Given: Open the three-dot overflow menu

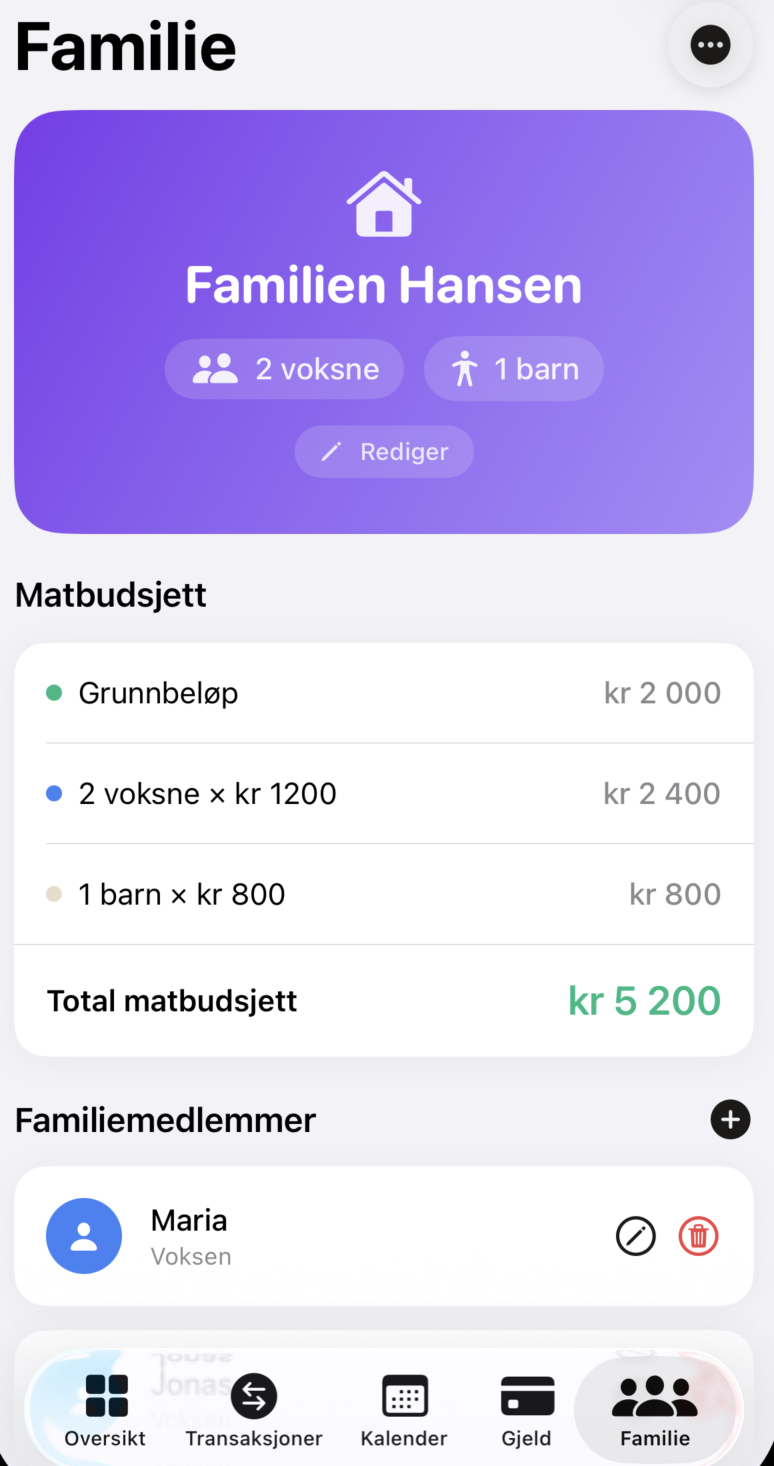Looking at the screenshot, I should pos(710,45).
